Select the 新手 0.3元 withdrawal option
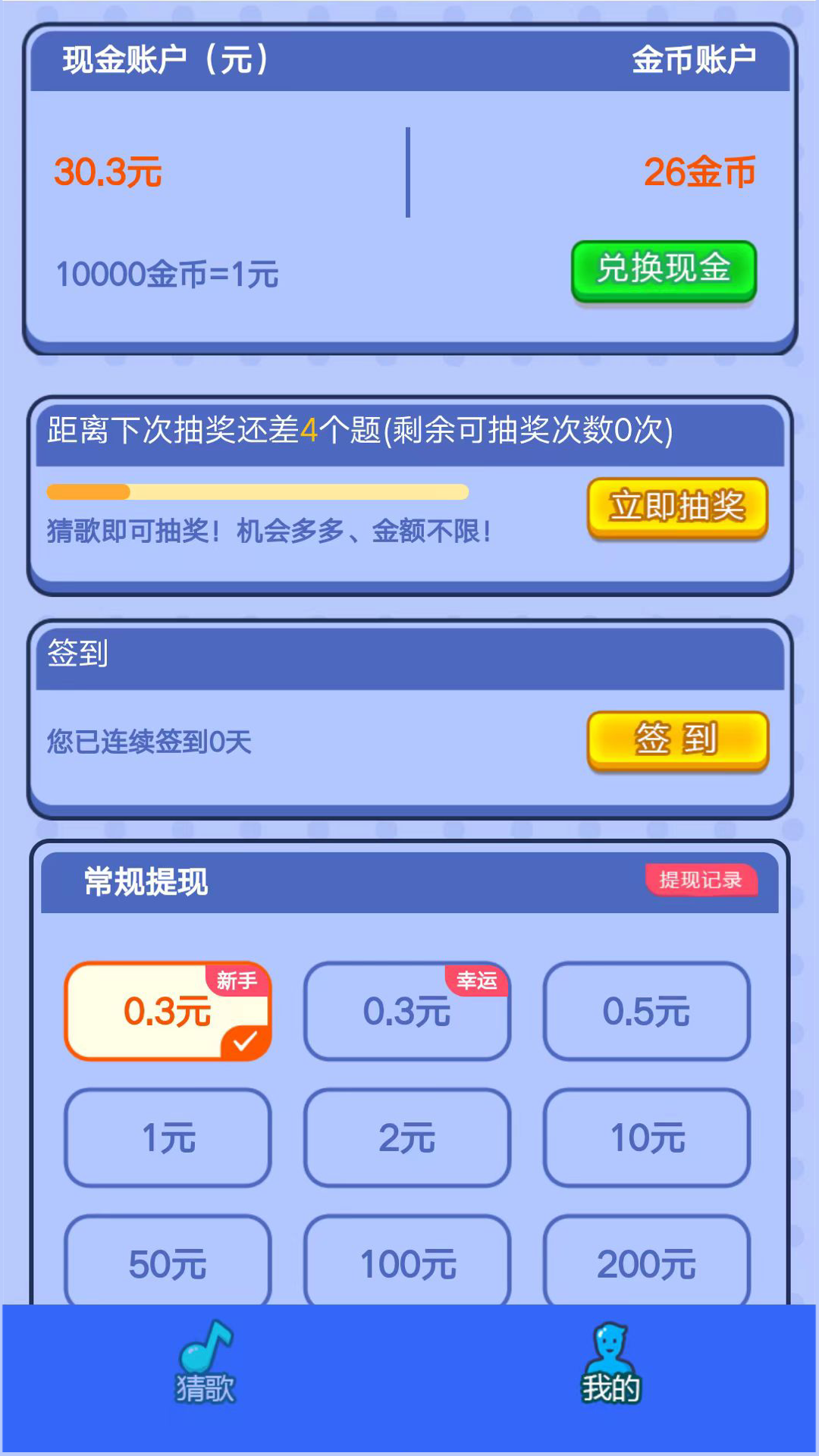The width and height of the screenshot is (819, 1456). click(168, 1012)
